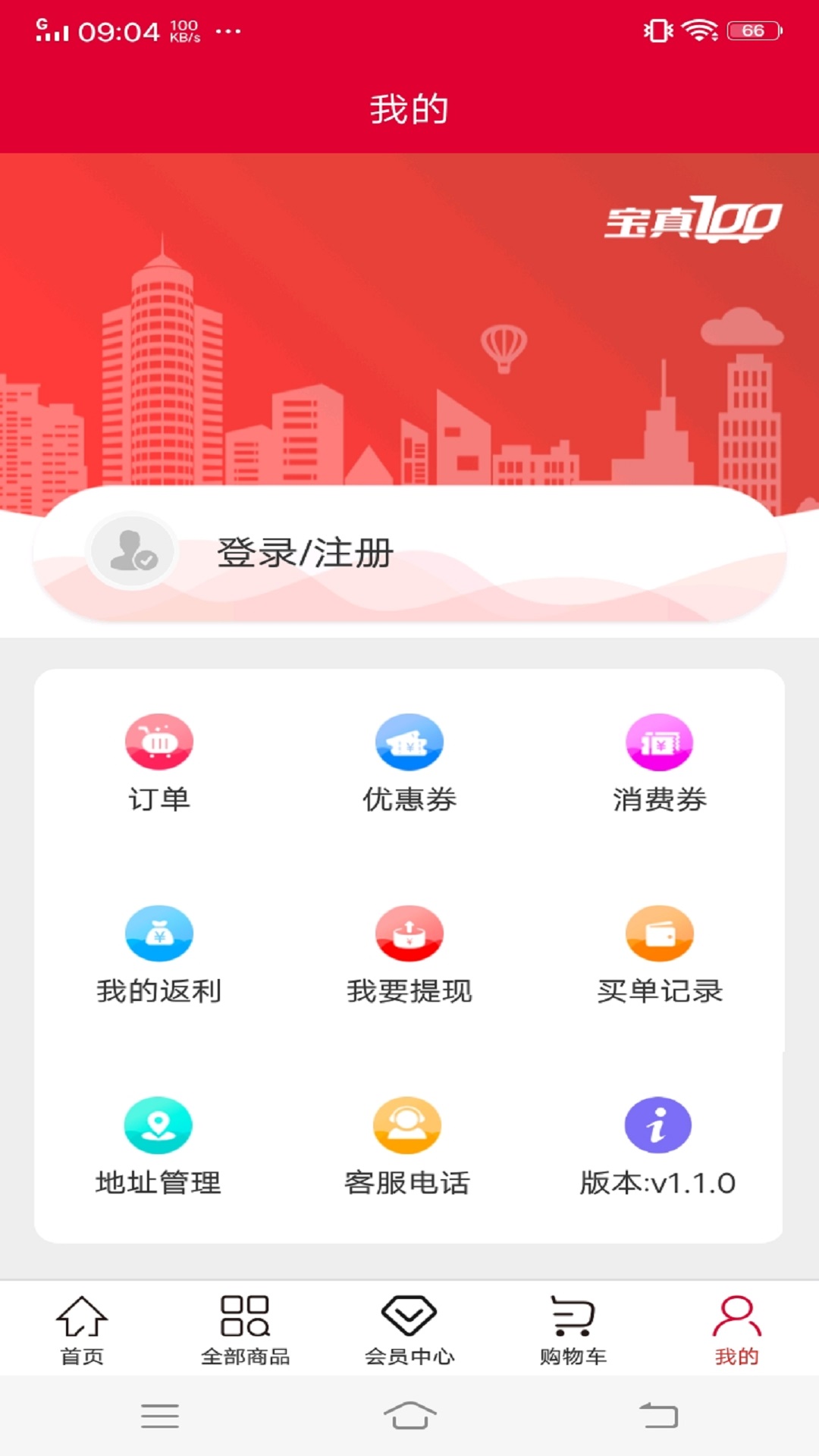The width and height of the screenshot is (819, 1456).
Task: Open 消费券 vouchers
Action: coord(660,762)
